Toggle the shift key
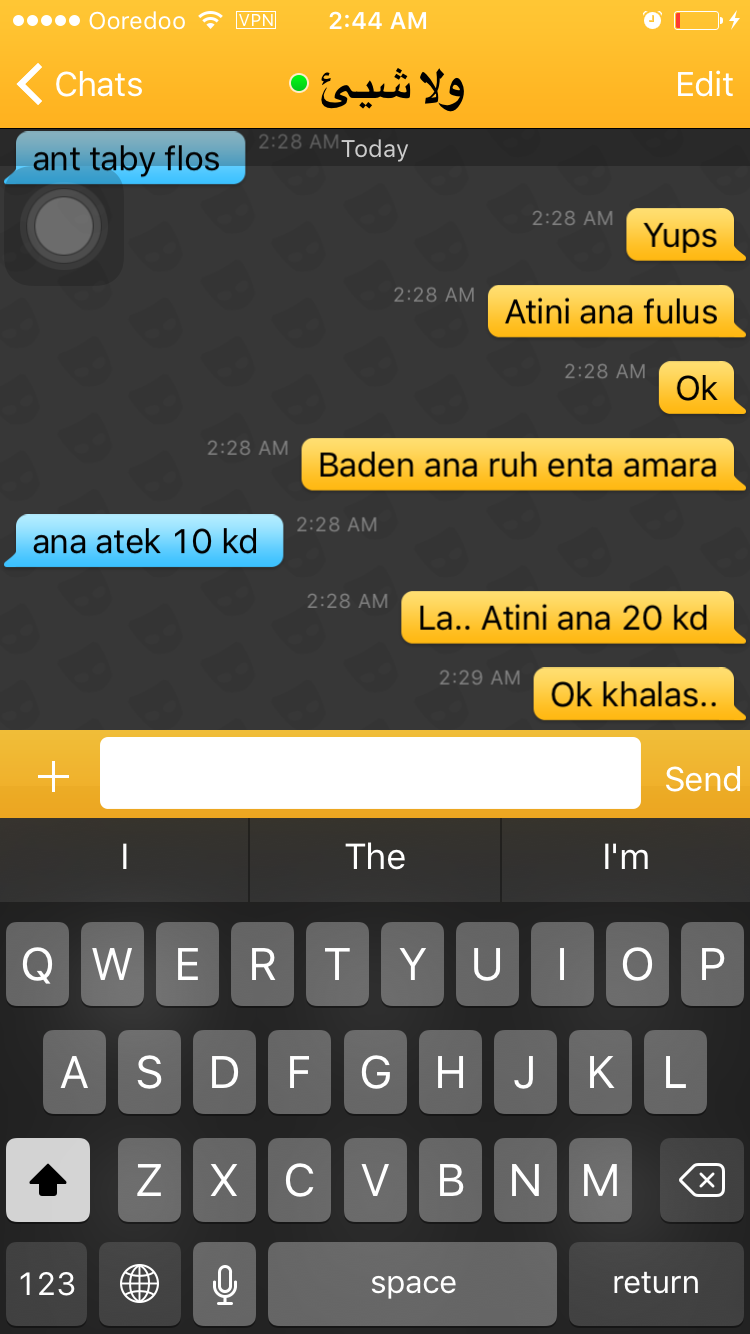The width and height of the screenshot is (750, 1334). 47,1181
